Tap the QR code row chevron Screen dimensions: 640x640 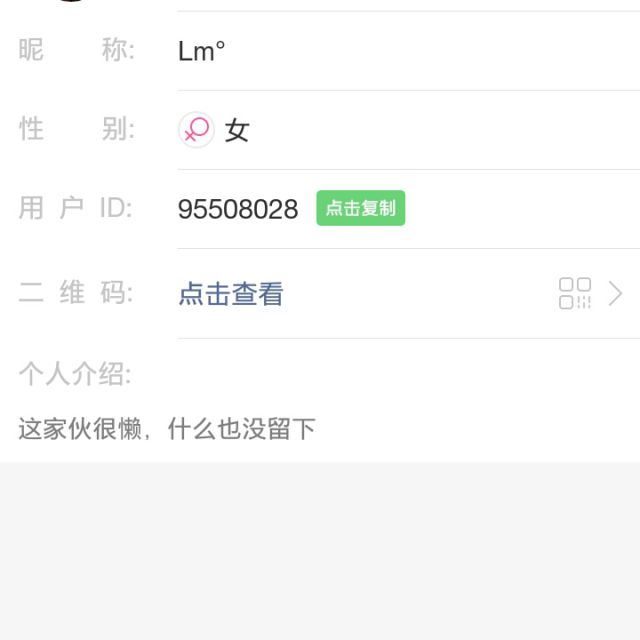point(616,294)
